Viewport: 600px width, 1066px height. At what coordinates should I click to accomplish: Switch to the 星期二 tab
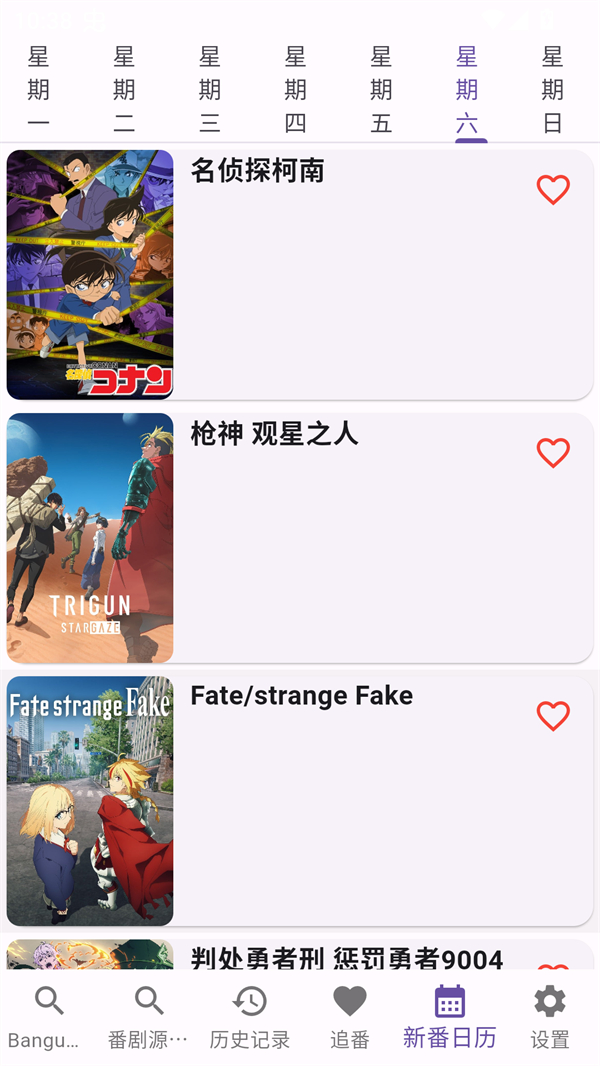(124, 90)
